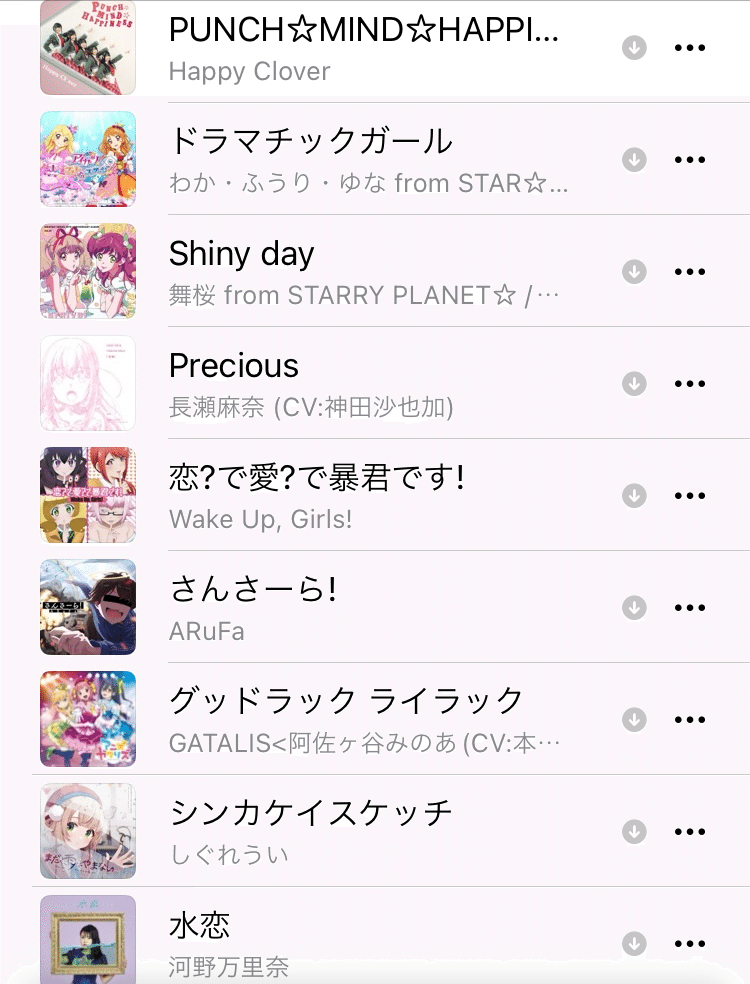Tap the download icon beside さんさーら!
This screenshot has height=984, width=750.
(x=633, y=607)
